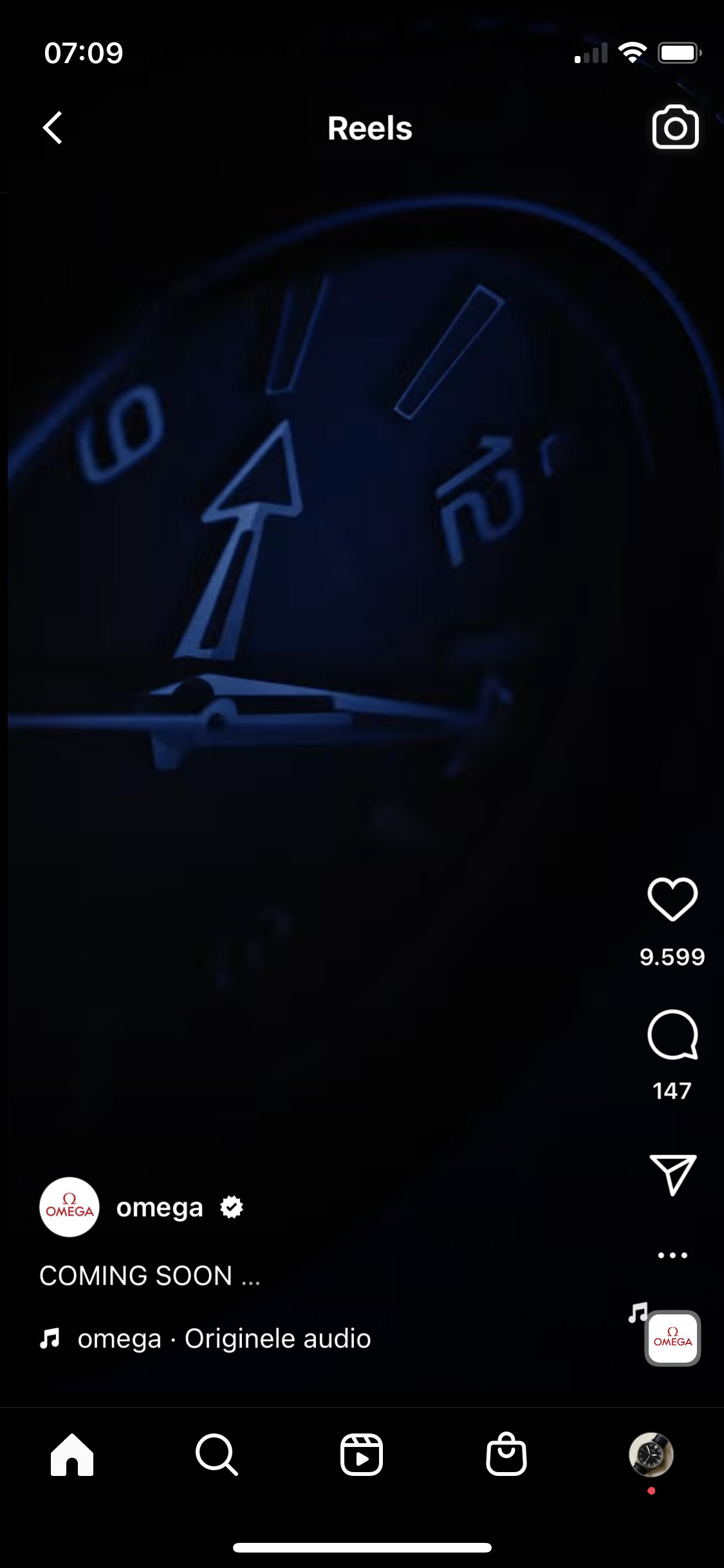Open the omega account name
Viewport: 724px width, 1568px height.
click(x=160, y=1208)
